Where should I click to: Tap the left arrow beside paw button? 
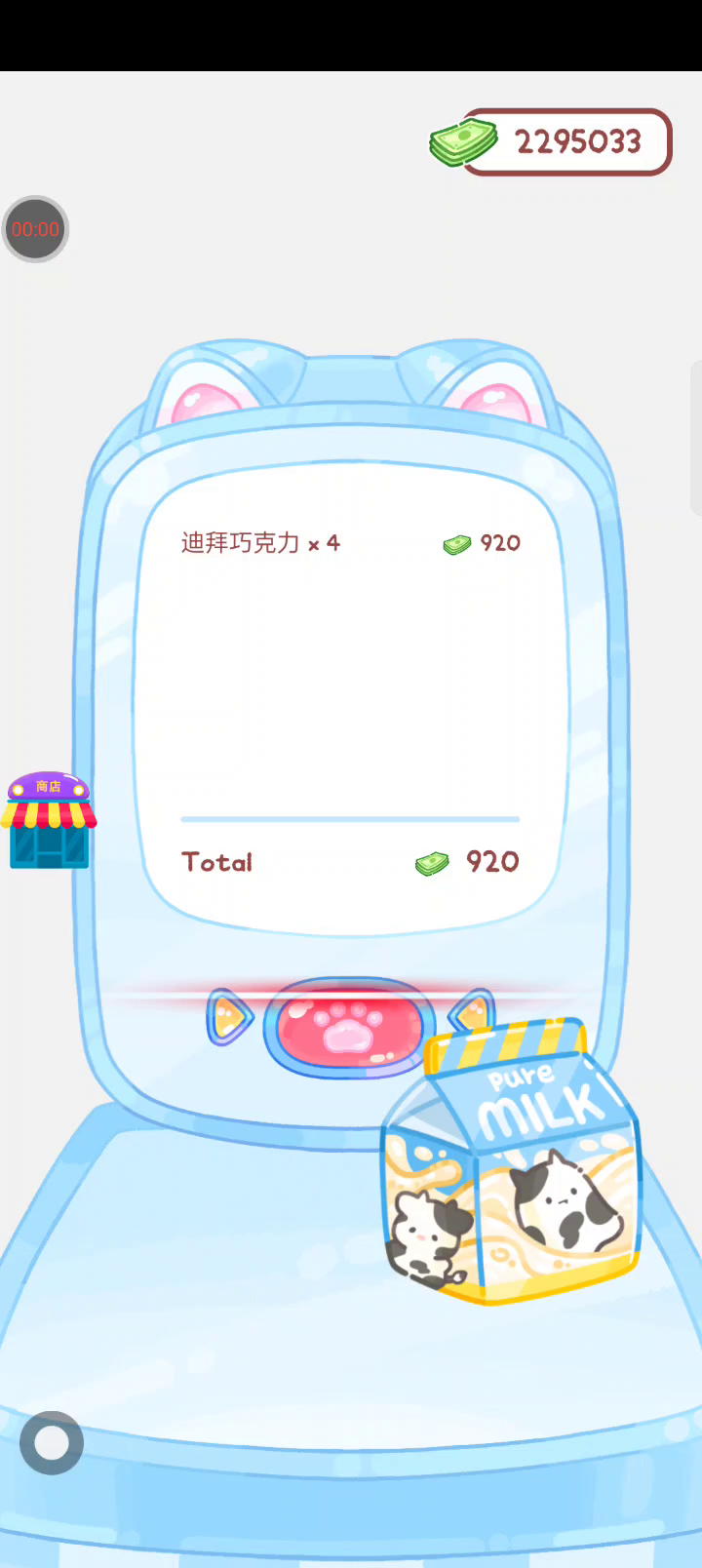click(x=229, y=1018)
